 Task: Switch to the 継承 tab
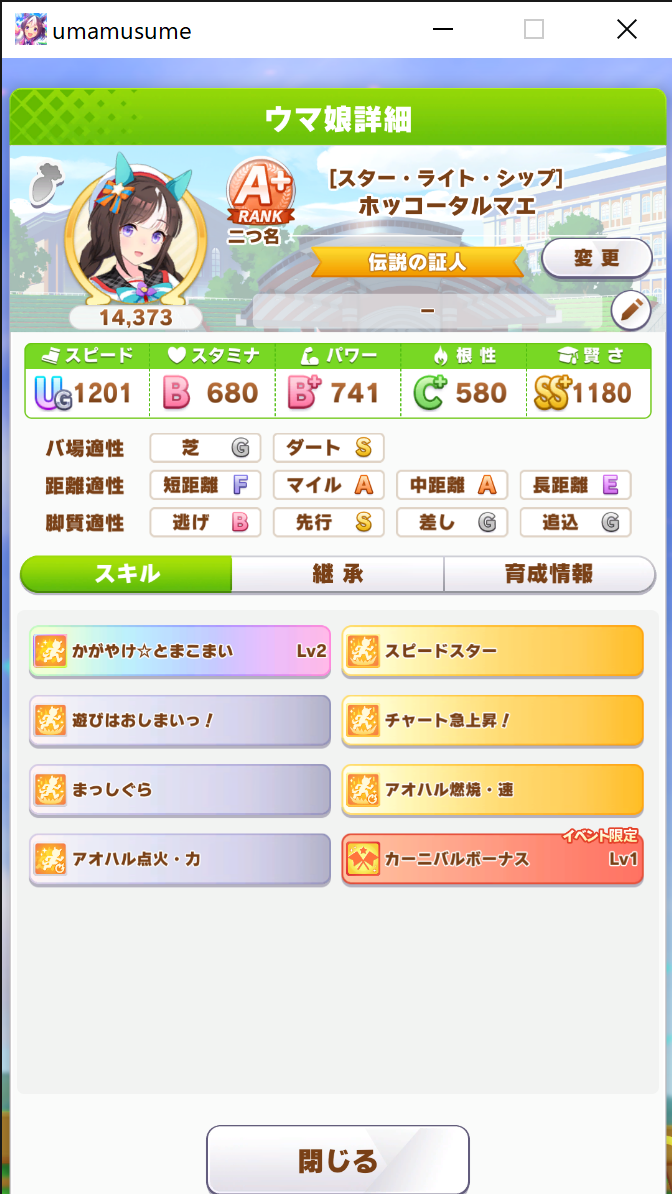point(337,574)
